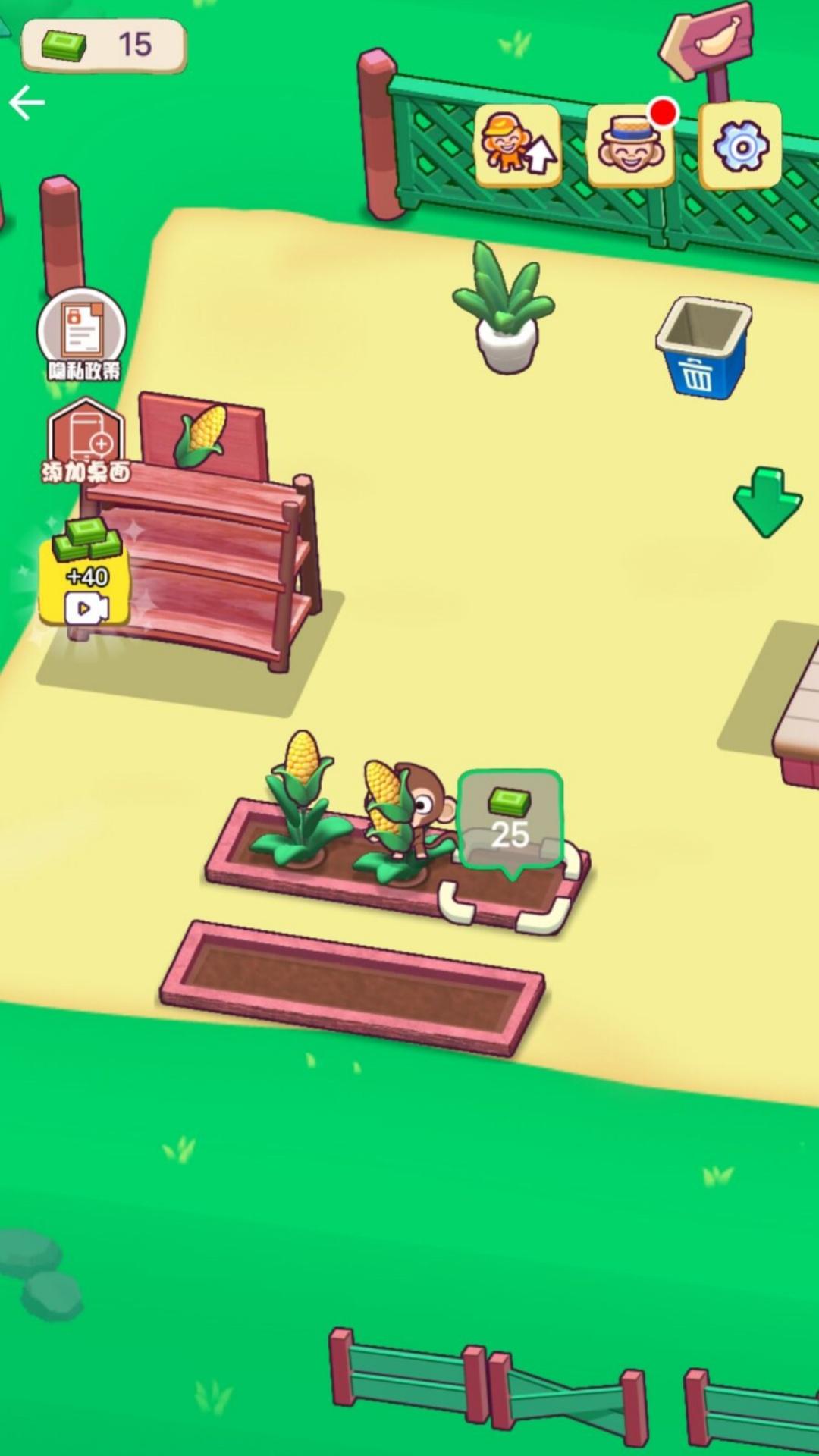Viewport: 819px width, 1456px height.
Task: Open the settings gear
Action: coord(740,146)
